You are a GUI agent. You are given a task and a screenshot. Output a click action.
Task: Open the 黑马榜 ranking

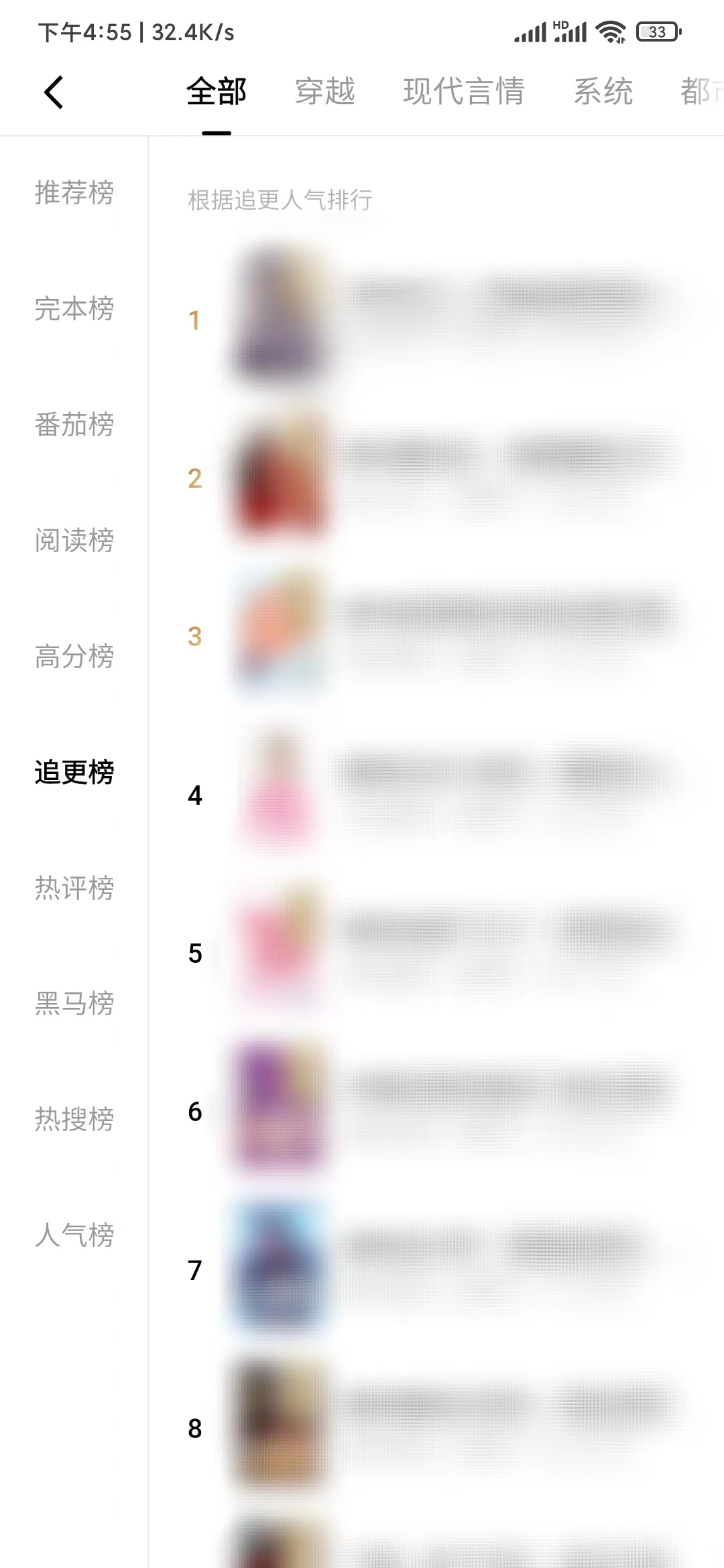(x=74, y=1004)
